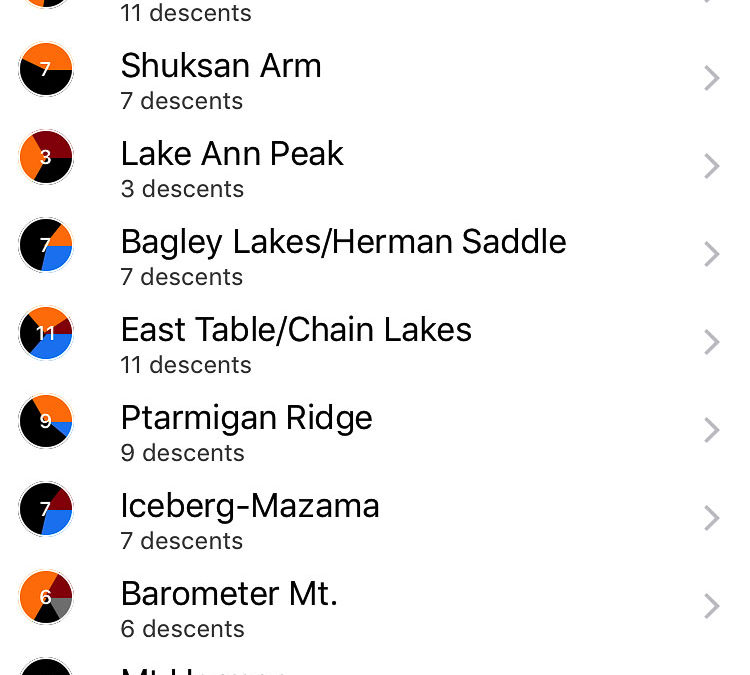Show Iceberg-Mazama descents
The image size is (750, 675).
click(x=250, y=520)
